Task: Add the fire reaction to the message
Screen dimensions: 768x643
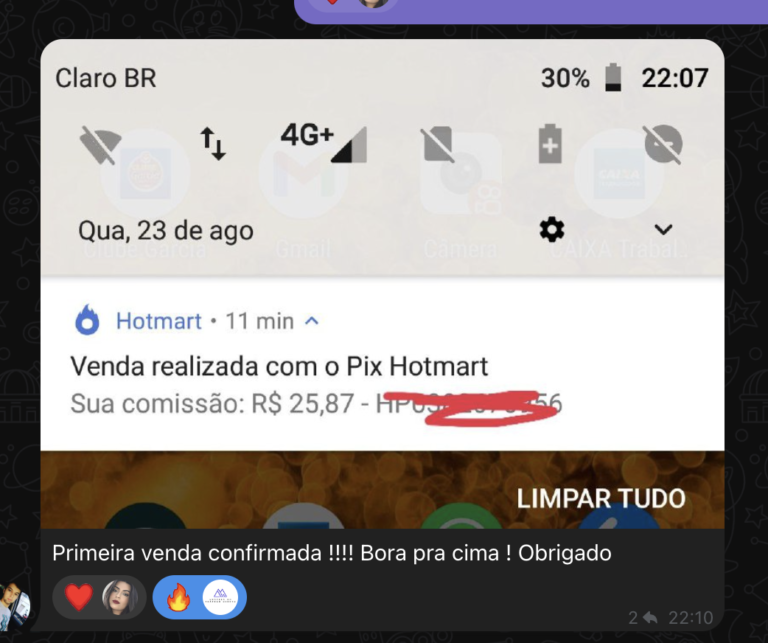Action: tap(199, 598)
